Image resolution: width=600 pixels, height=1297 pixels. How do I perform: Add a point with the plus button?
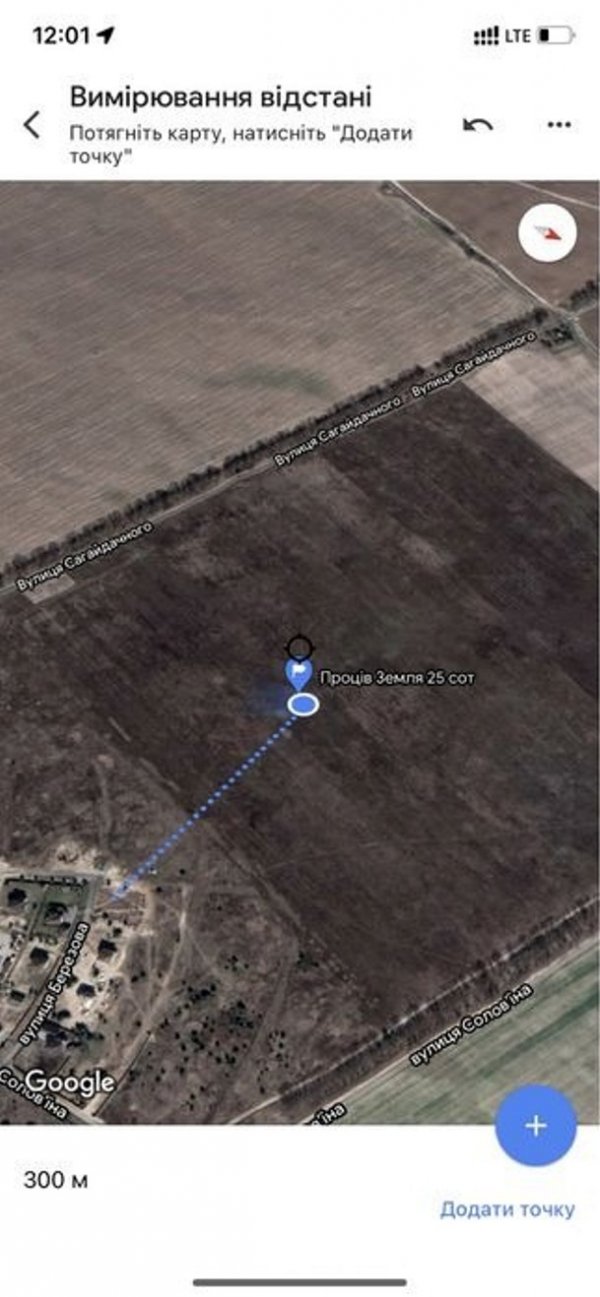[x=536, y=1125]
